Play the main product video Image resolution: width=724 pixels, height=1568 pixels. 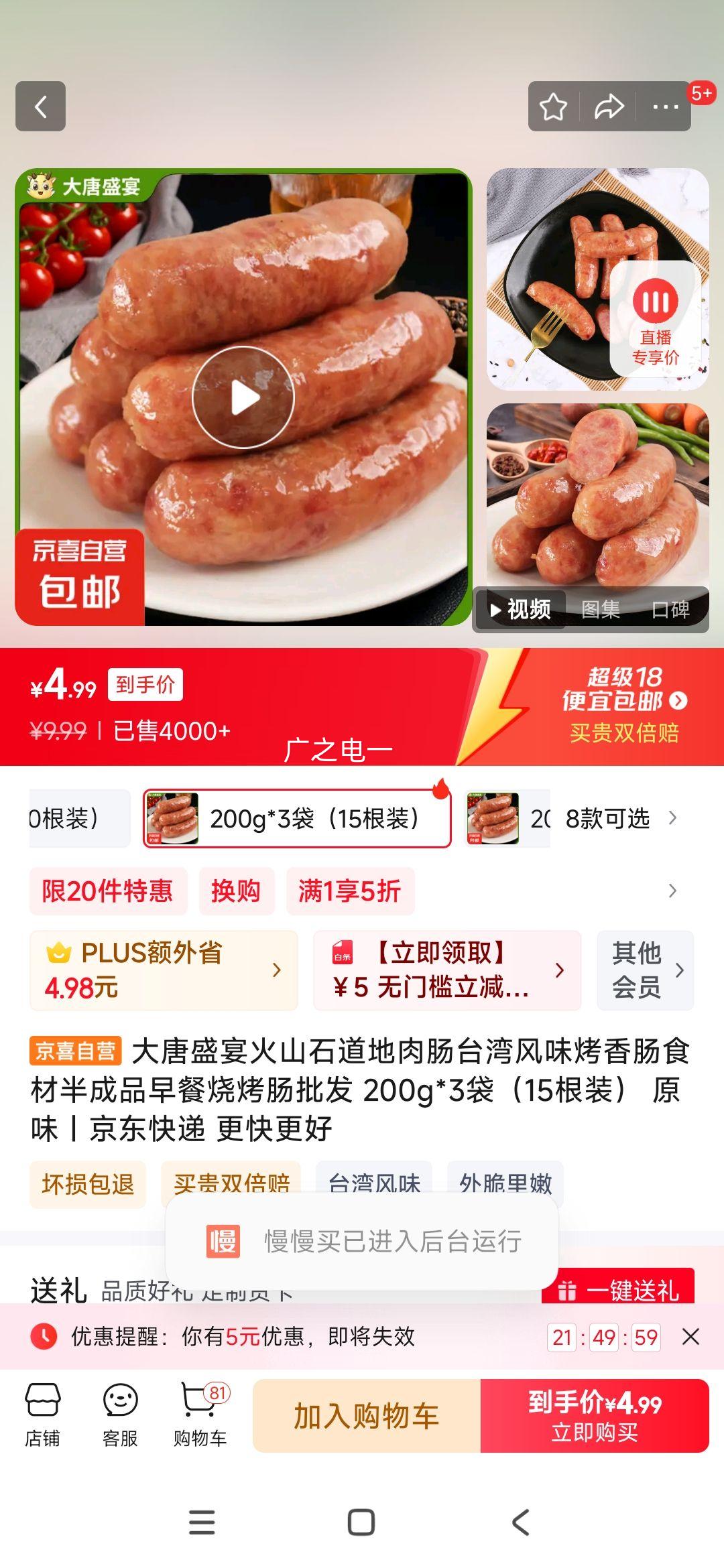click(243, 397)
